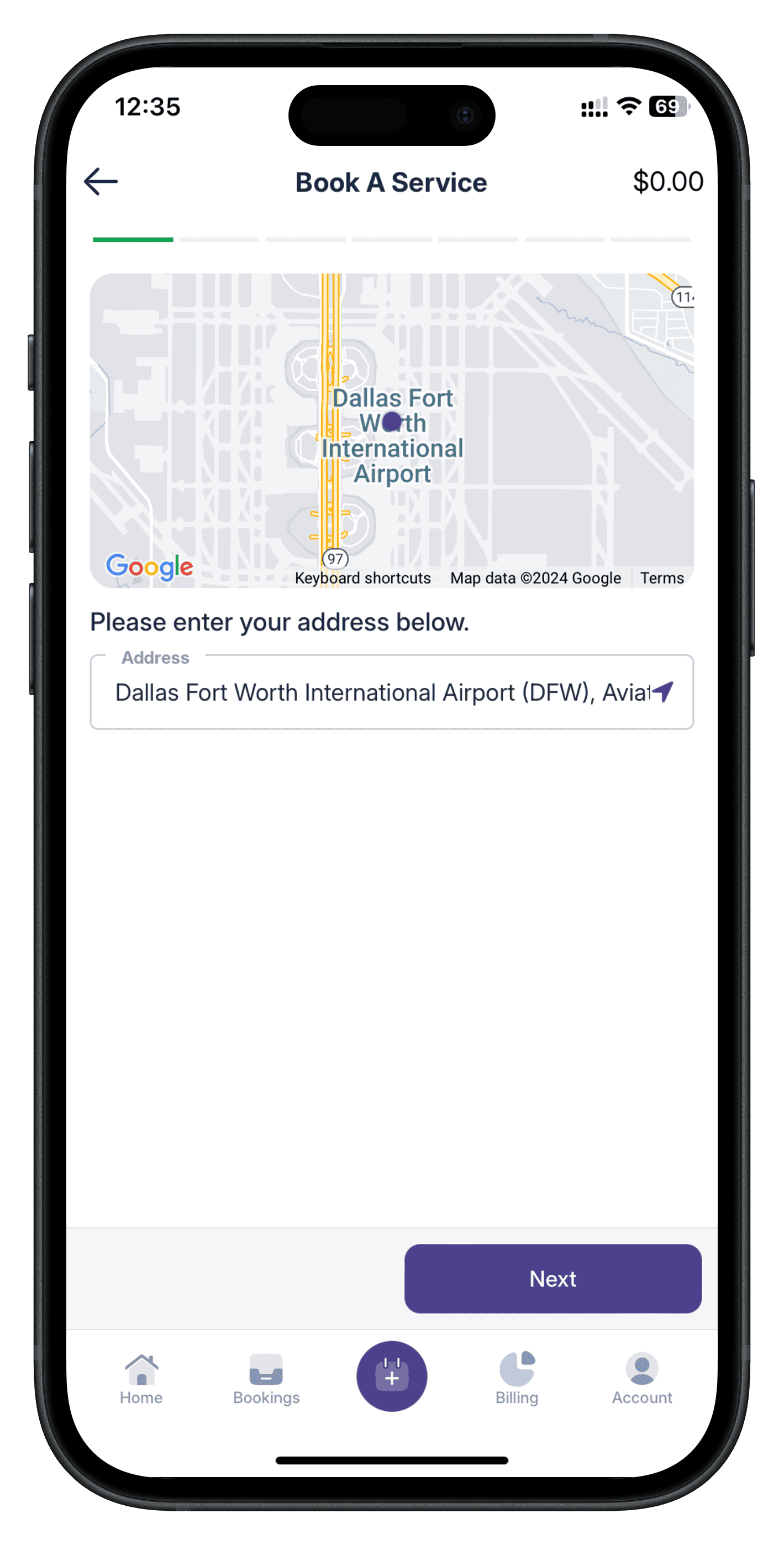Open the Billing tab
Viewport: 784px width, 1545px height.
517,1378
